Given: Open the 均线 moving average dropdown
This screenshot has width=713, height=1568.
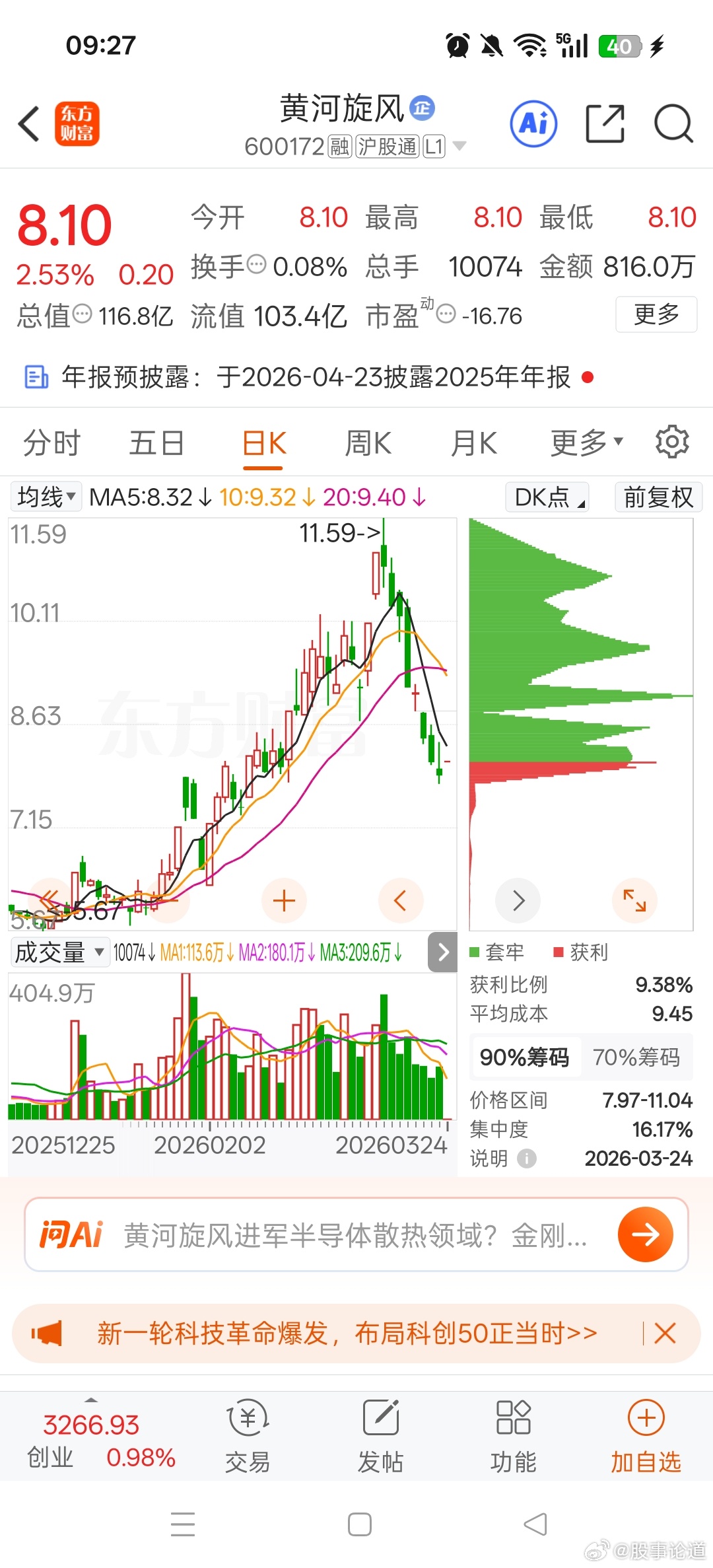Looking at the screenshot, I should pyautogui.click(x=44, y=497).
